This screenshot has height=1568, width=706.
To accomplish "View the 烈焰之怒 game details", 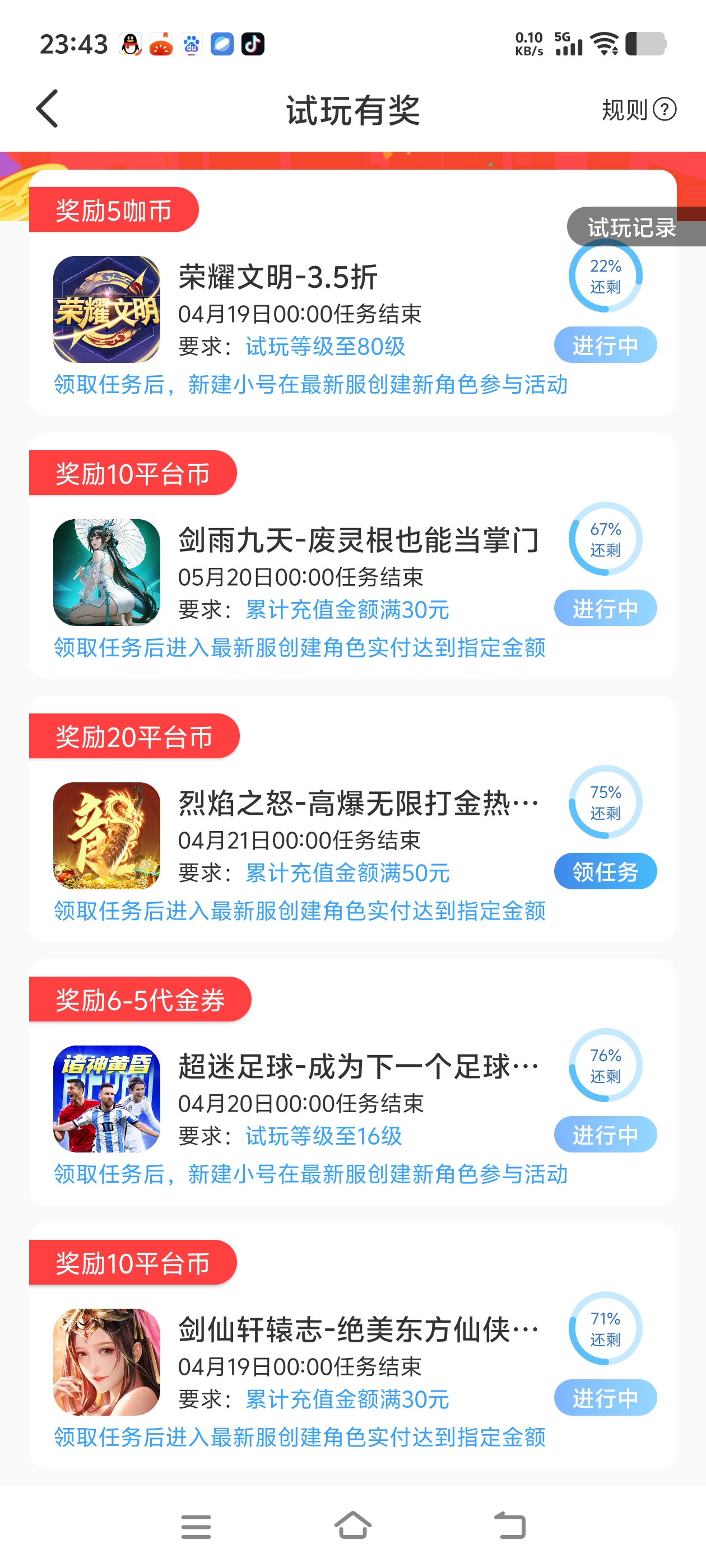I will (357, 804).
